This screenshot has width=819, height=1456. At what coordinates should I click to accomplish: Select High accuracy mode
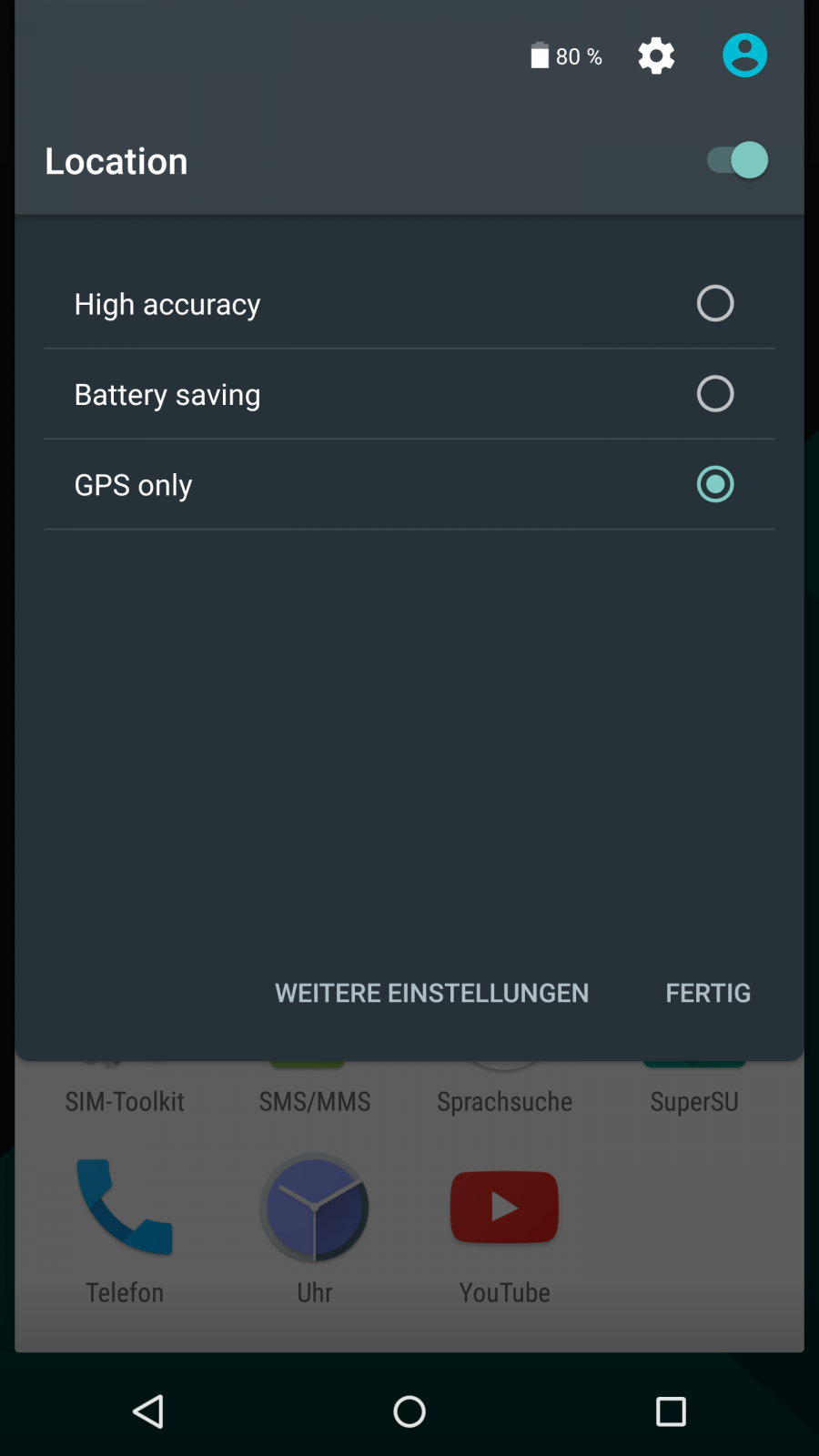[714, 304]
